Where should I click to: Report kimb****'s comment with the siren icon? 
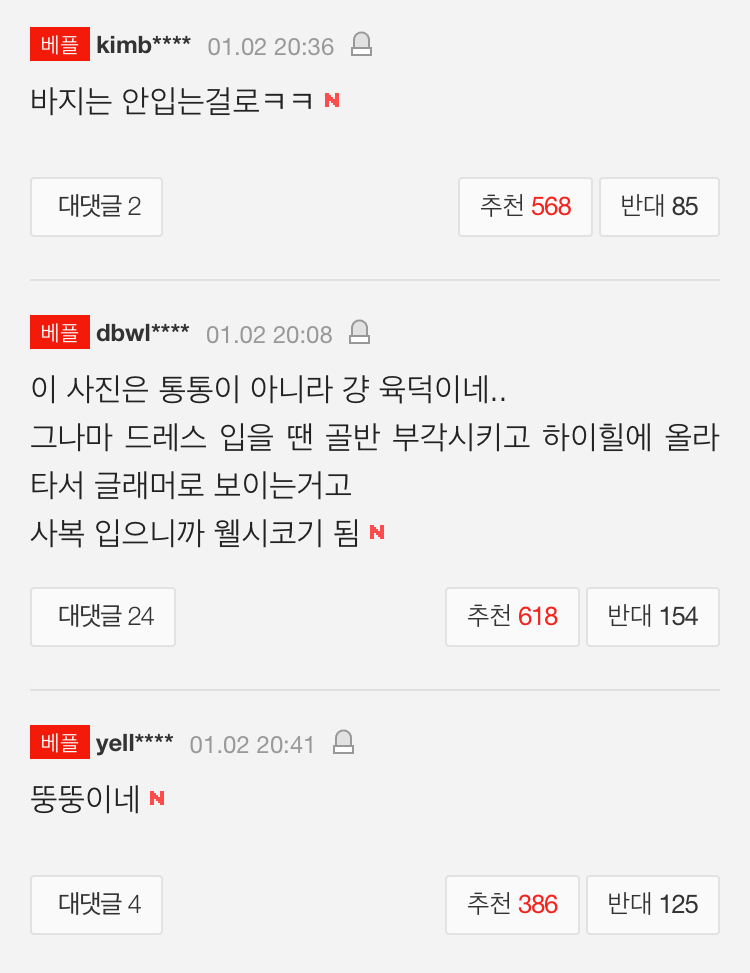point(361,44)
